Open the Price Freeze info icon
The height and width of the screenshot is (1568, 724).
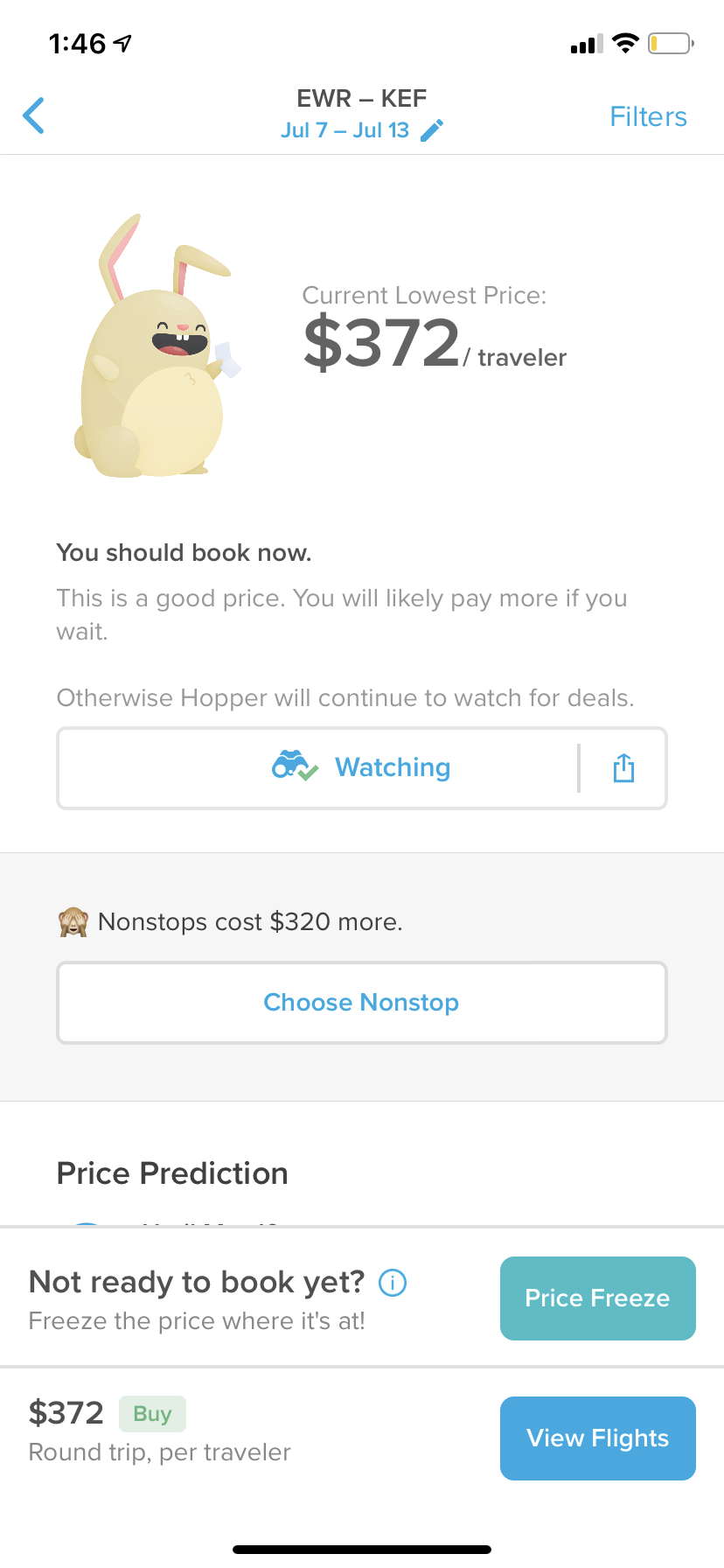coord(393,1283)
